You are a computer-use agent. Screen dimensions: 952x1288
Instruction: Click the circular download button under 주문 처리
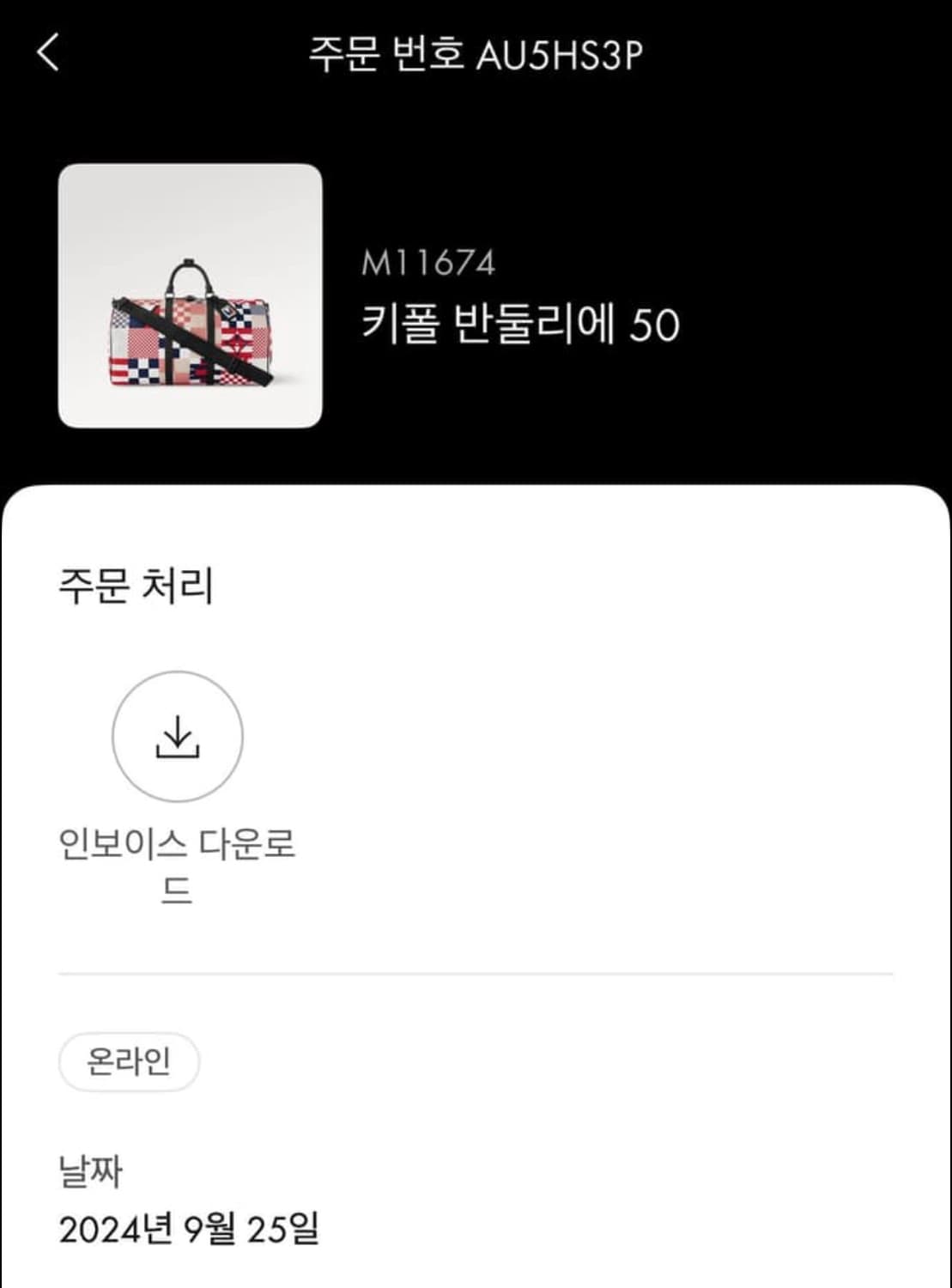[x=178, y=737]
